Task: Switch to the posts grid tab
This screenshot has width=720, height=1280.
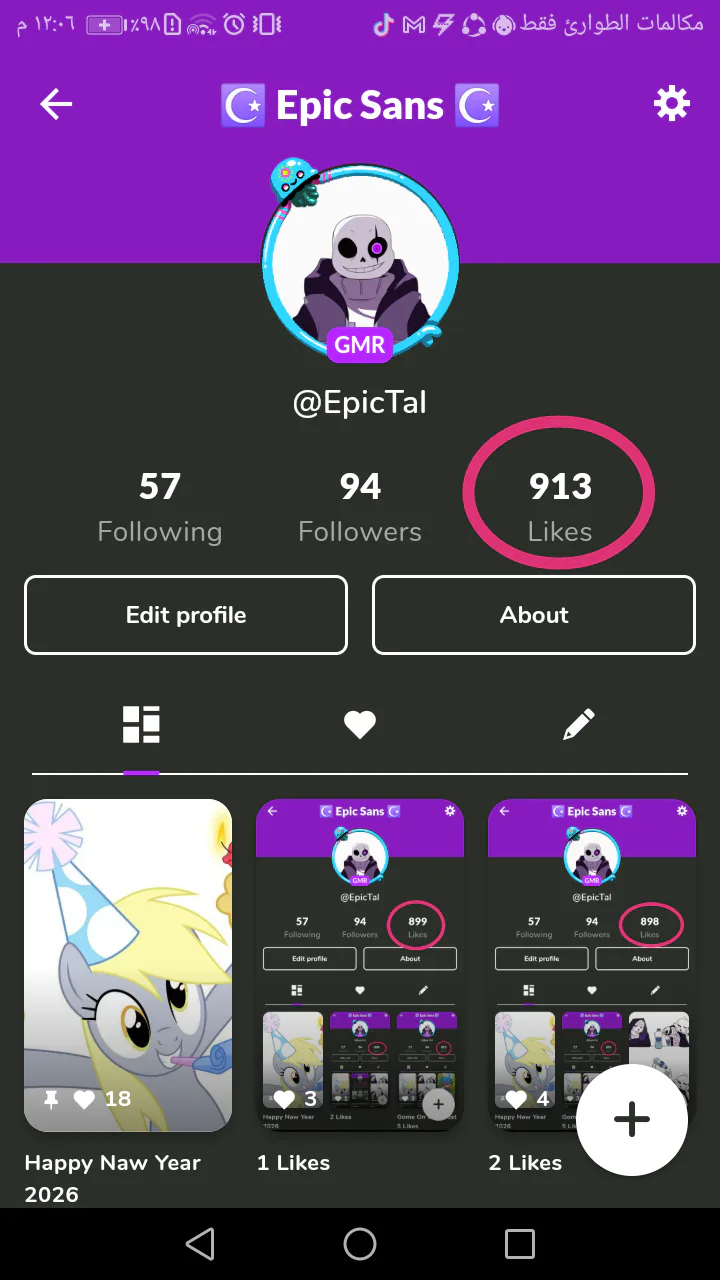Action: pyautogui.click(x=141, y=725)
